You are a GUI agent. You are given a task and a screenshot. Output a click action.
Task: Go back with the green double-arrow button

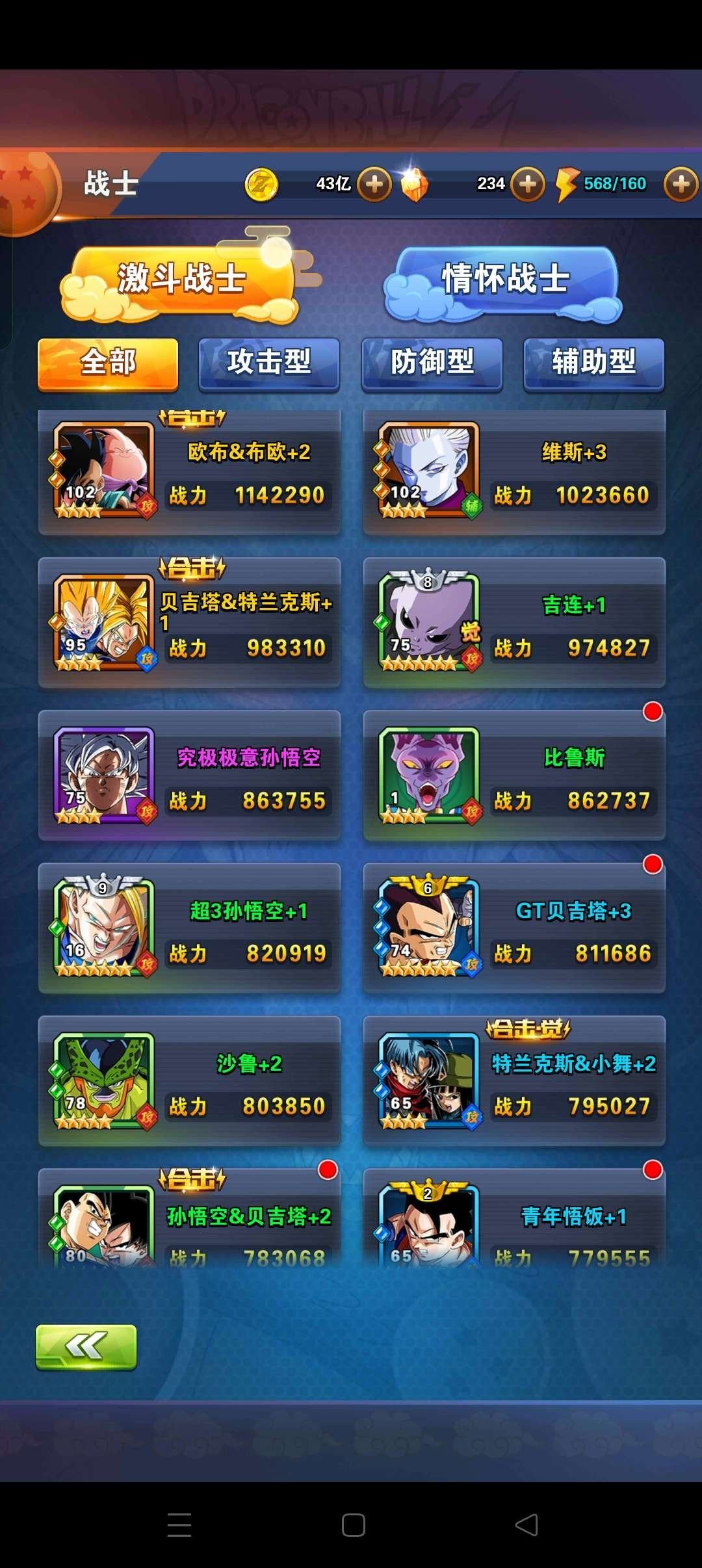[86, 1347]
